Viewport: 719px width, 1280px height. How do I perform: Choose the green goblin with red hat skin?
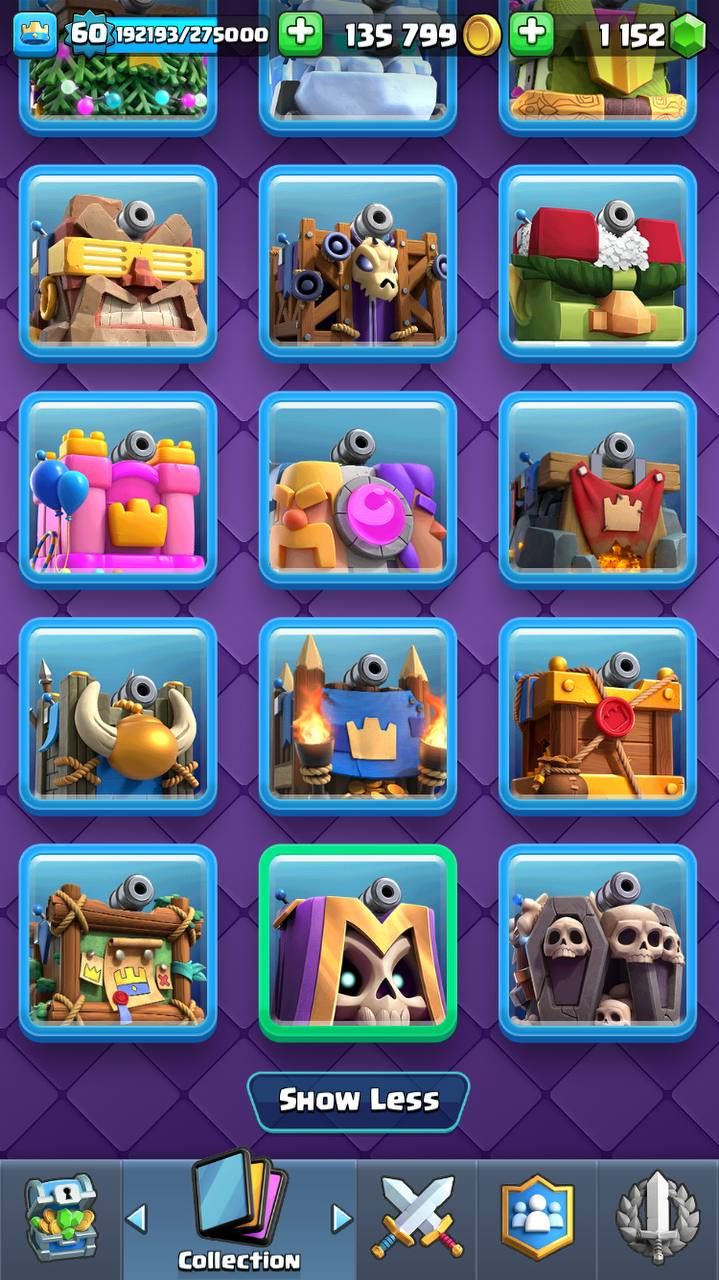[598, 263]
